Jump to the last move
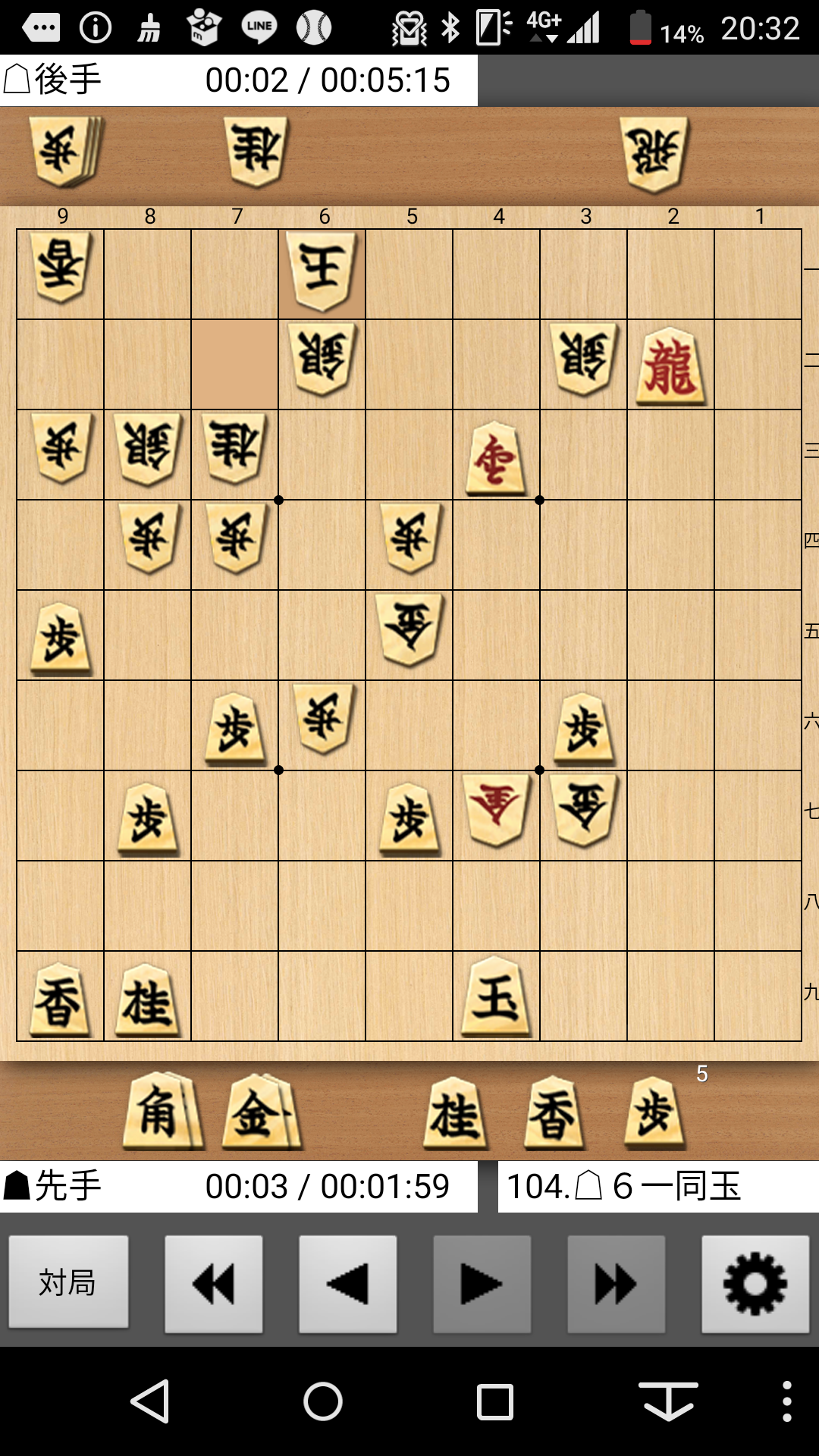Viewport: 819px width, 1456px height. pyautogui.click(x=616, y=1284)
